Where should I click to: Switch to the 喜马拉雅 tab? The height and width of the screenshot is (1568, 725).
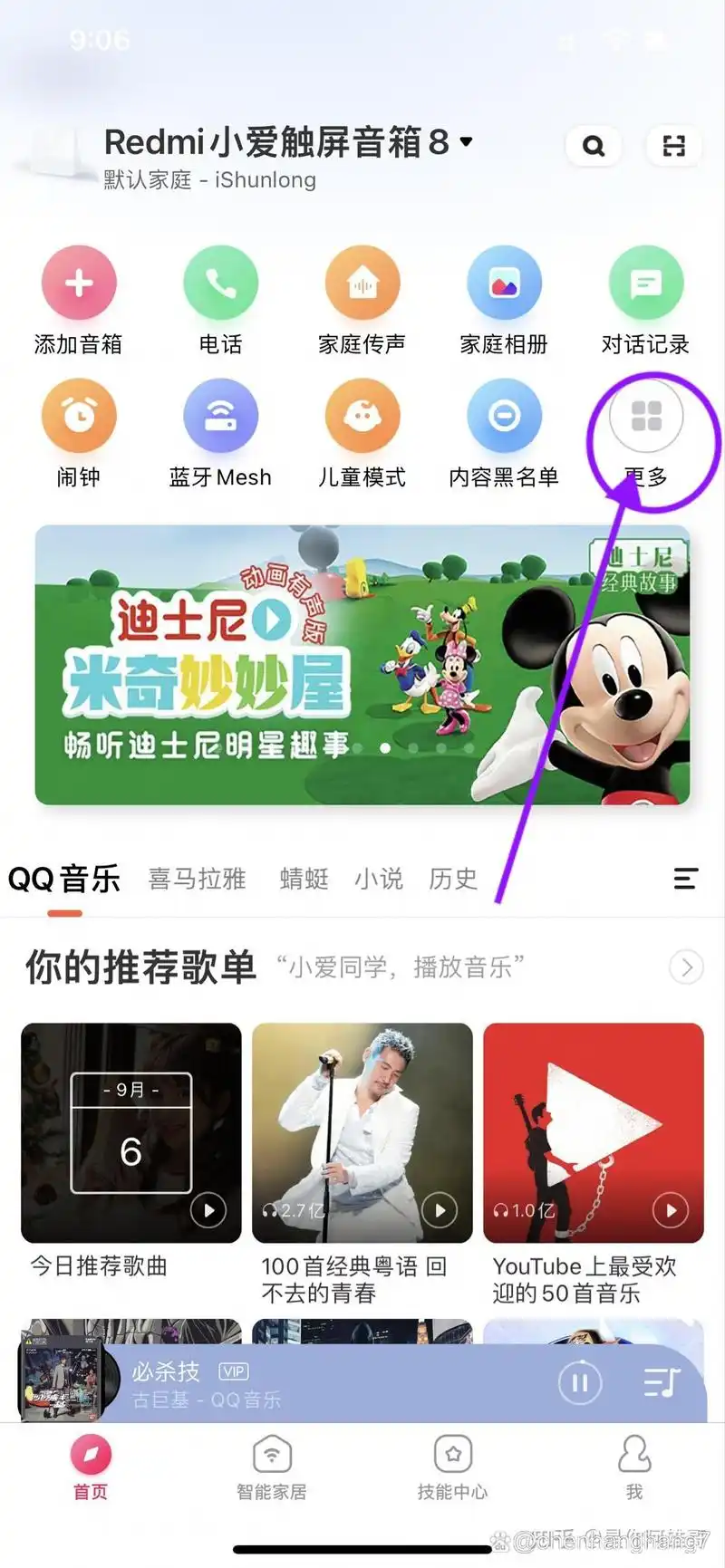(x=197, y=879)
